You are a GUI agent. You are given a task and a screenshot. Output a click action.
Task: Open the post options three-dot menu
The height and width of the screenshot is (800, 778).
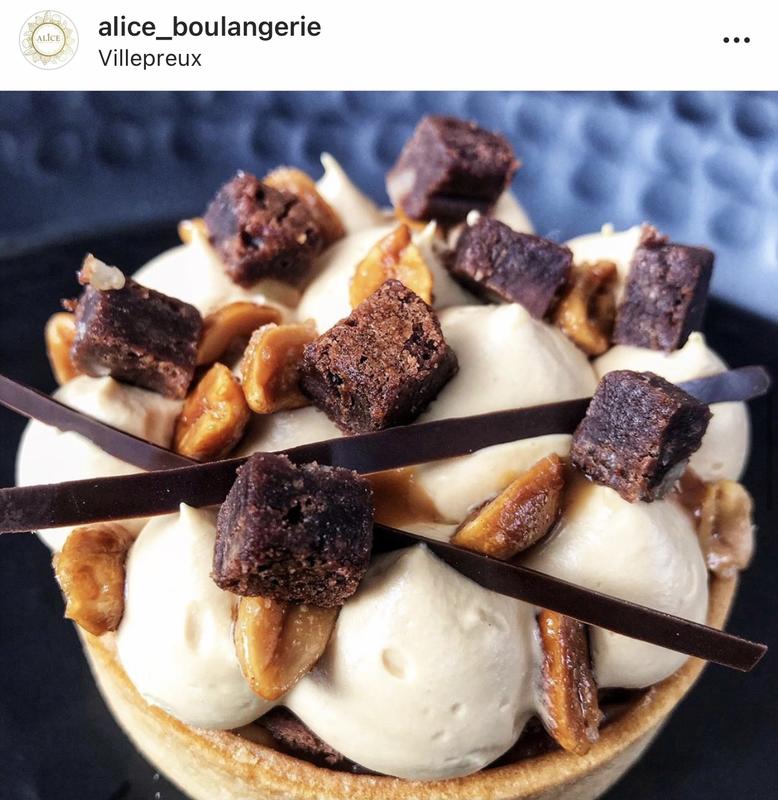[x=736, y=40]
